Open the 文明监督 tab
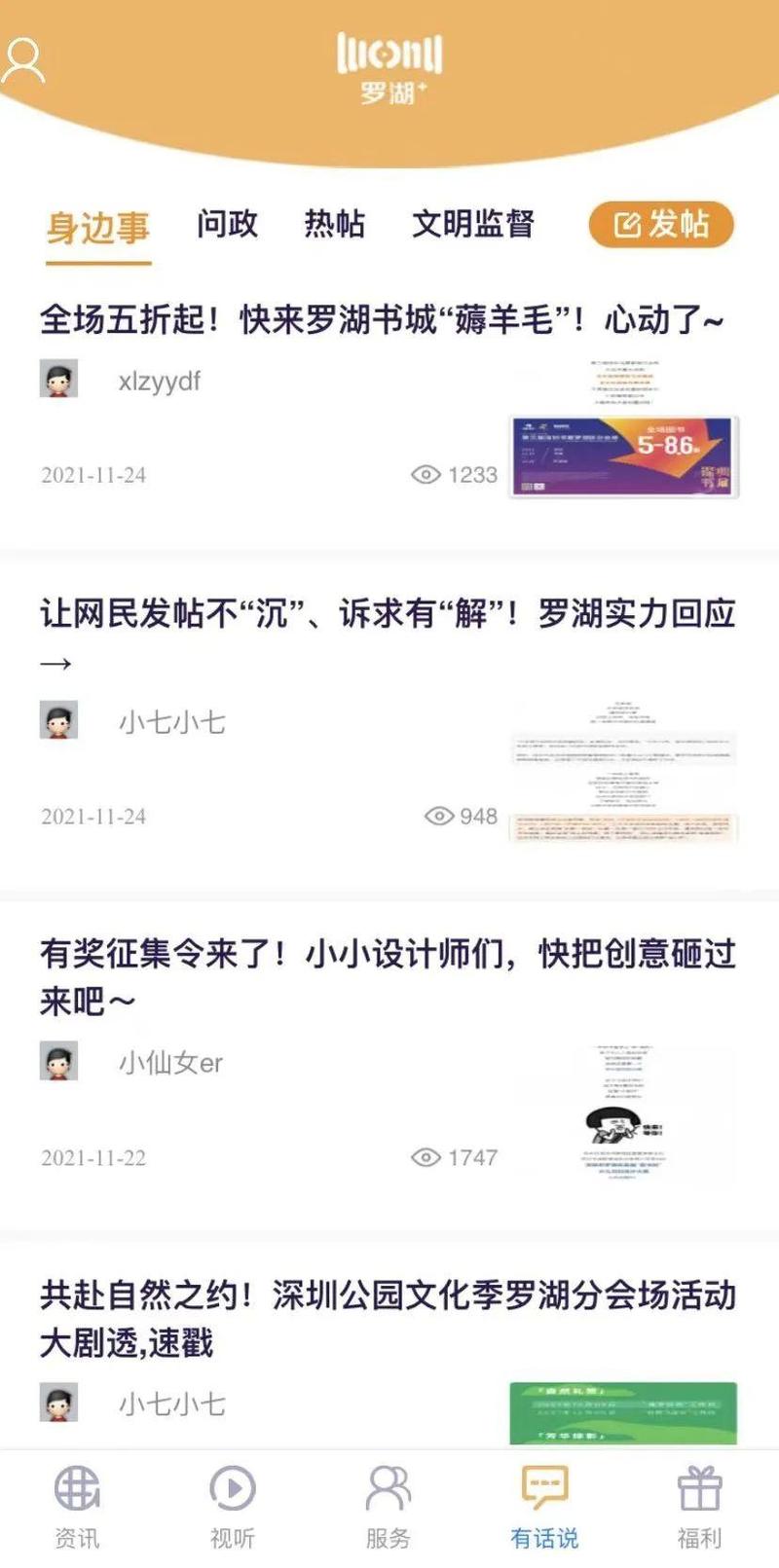The height and width of the screenshot is (1568, 779). coord(472,224)
